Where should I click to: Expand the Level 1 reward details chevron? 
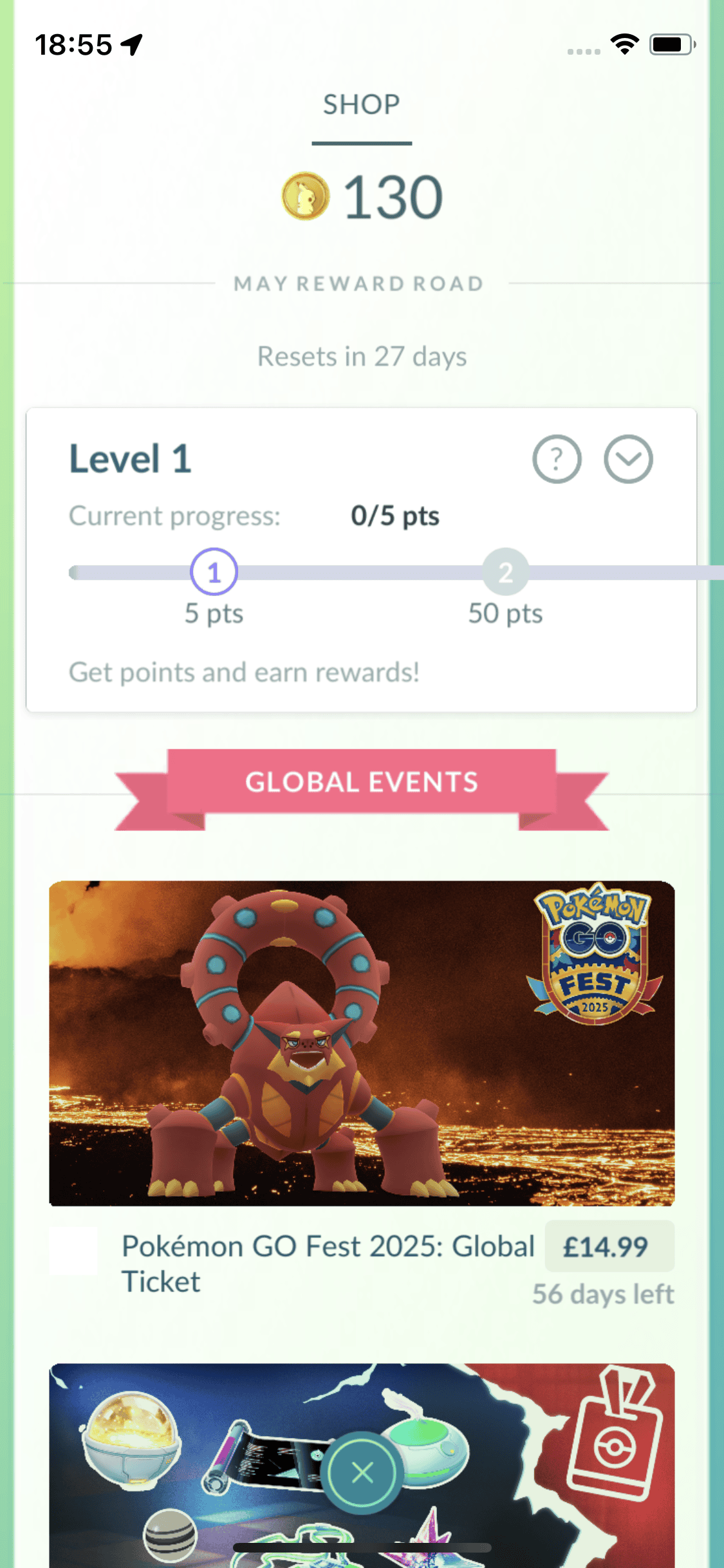click(628, 459)
